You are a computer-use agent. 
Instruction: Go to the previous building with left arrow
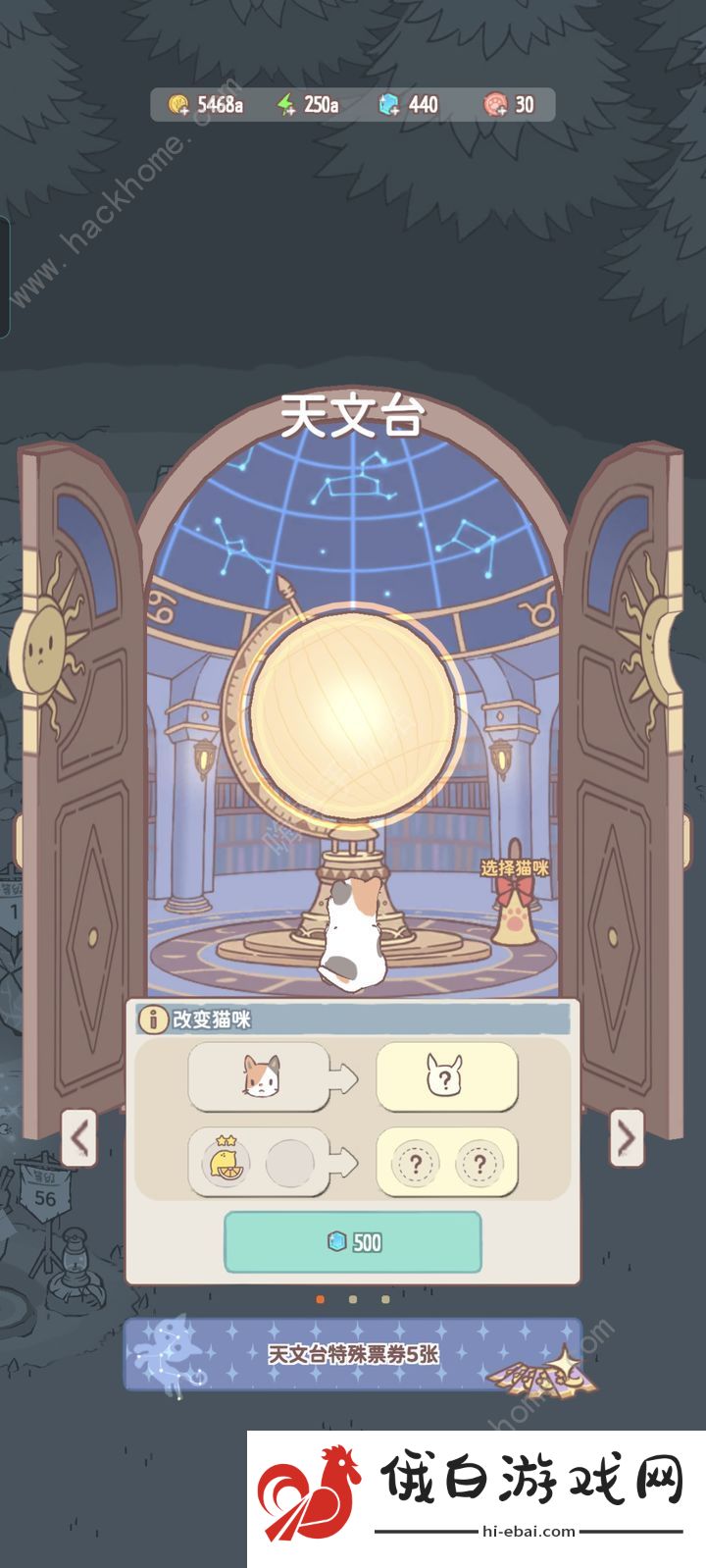click(x=79, y=1137)
